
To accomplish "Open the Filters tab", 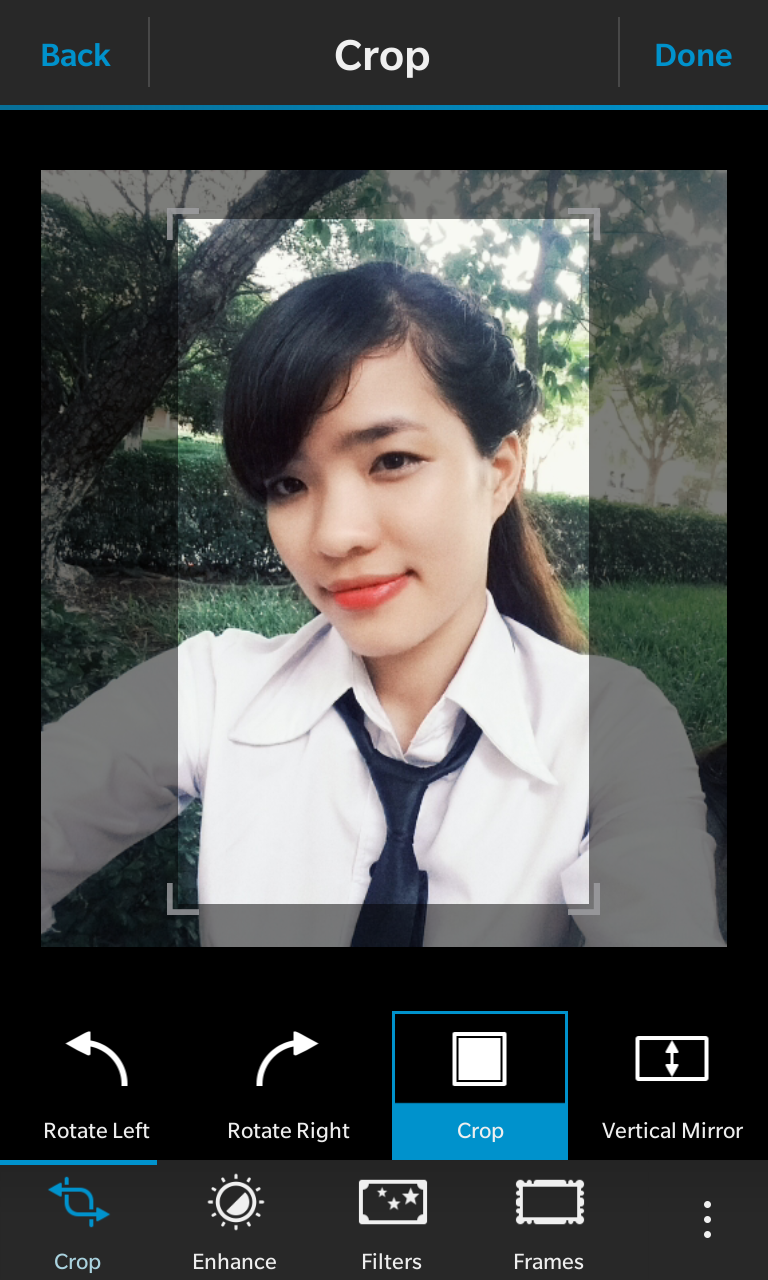I will [392, 1222].
